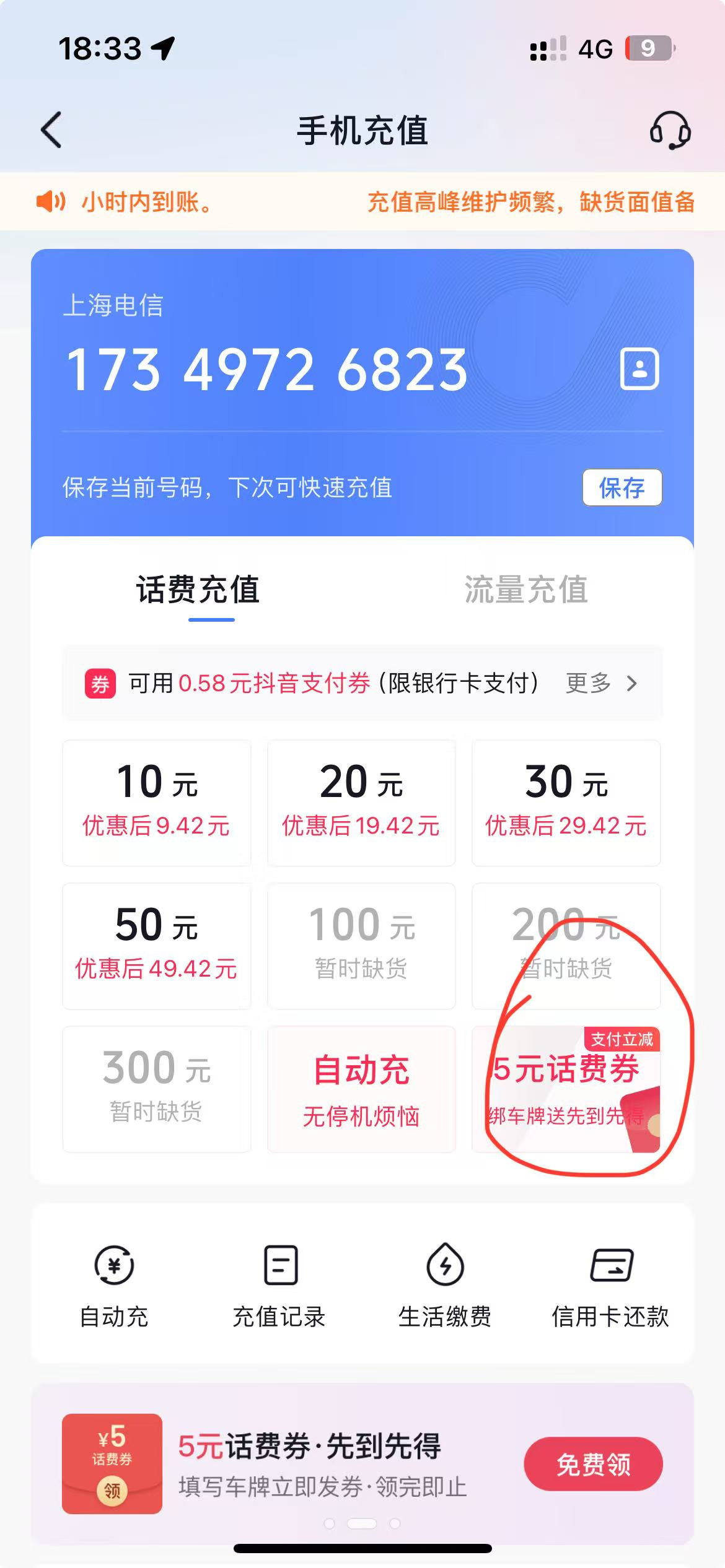725x1568 pixels.
Task: Open 自动充 shortcut with yen icon
Action: [114, 1284]
